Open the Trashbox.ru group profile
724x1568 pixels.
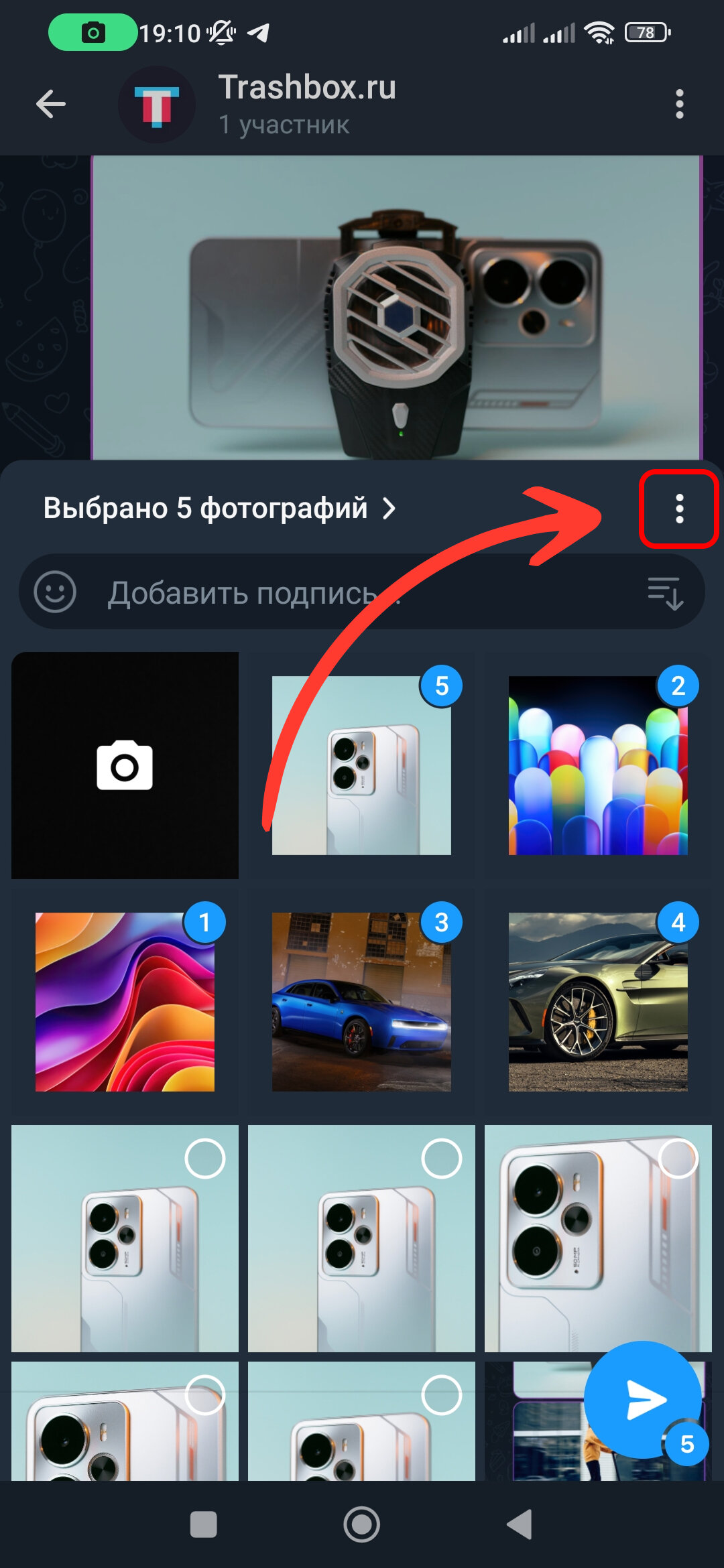pyautogui.click(x=306, y=104)
